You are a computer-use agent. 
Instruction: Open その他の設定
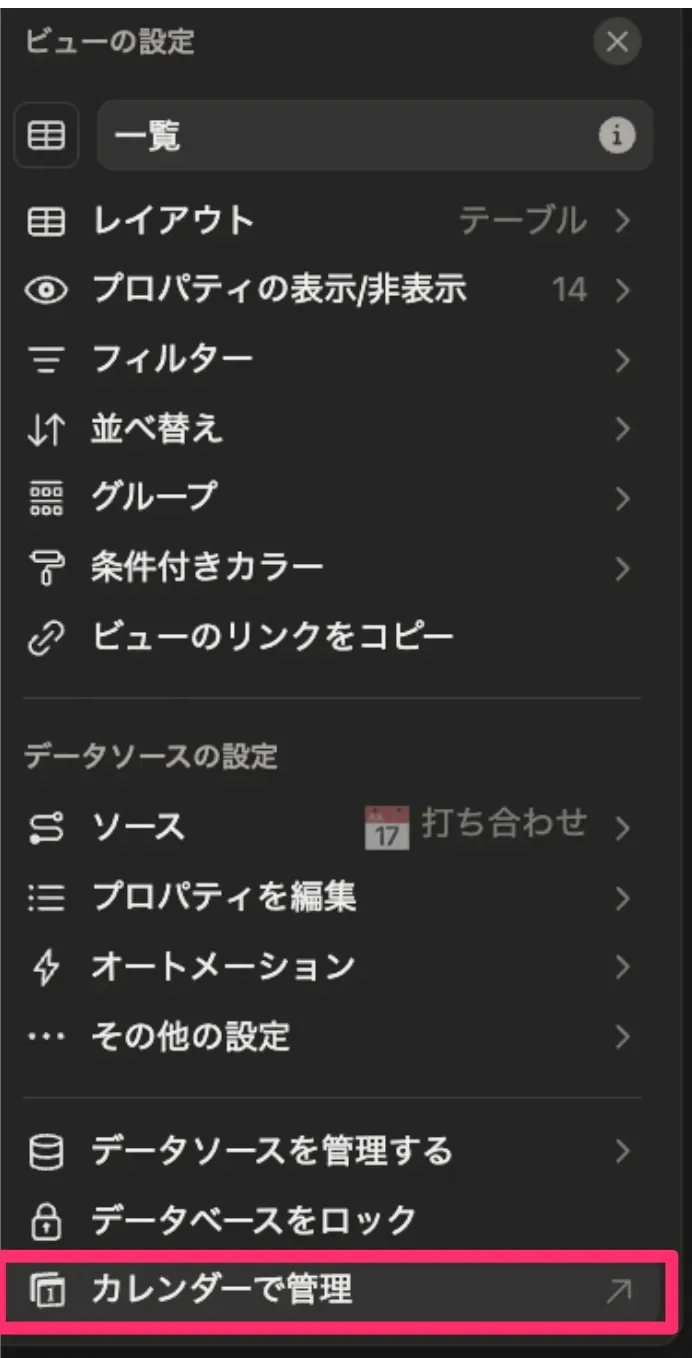click(x=330, y=1036)
